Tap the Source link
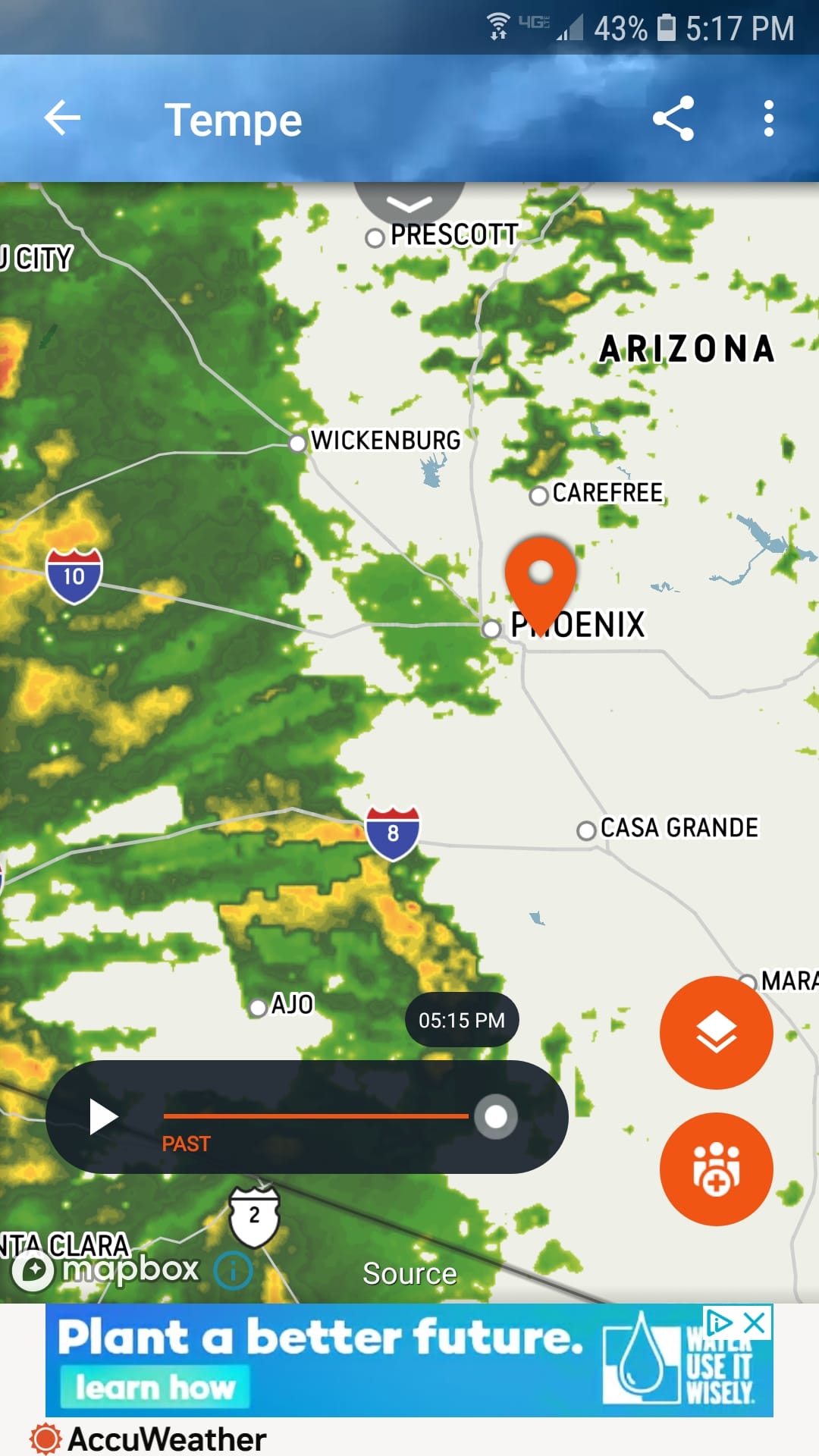819x1456 pixels. (x=409, y=1273)
